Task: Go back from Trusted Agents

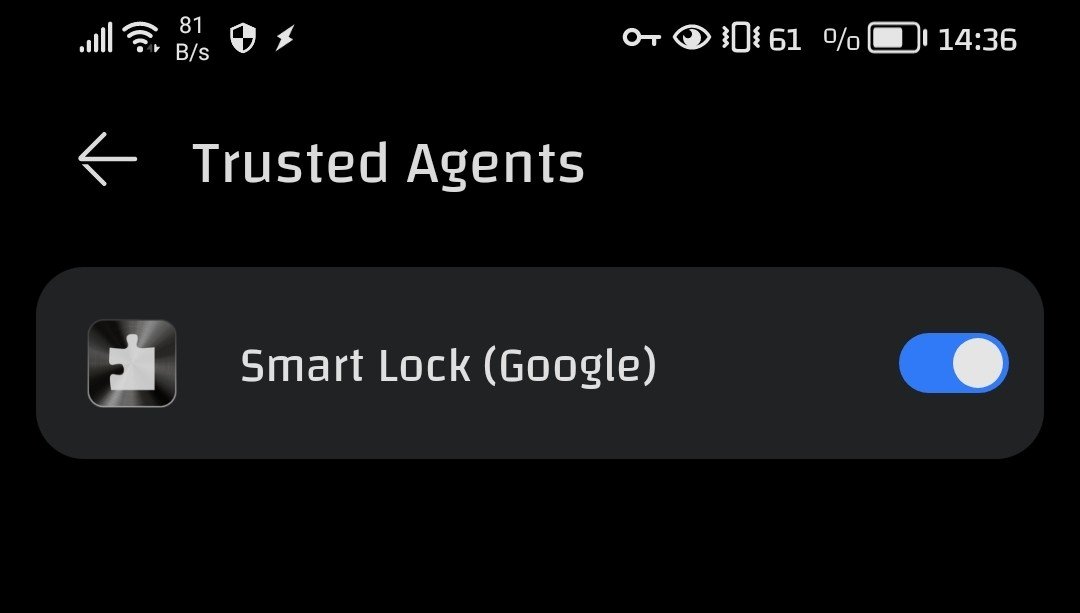Action: 107,160
